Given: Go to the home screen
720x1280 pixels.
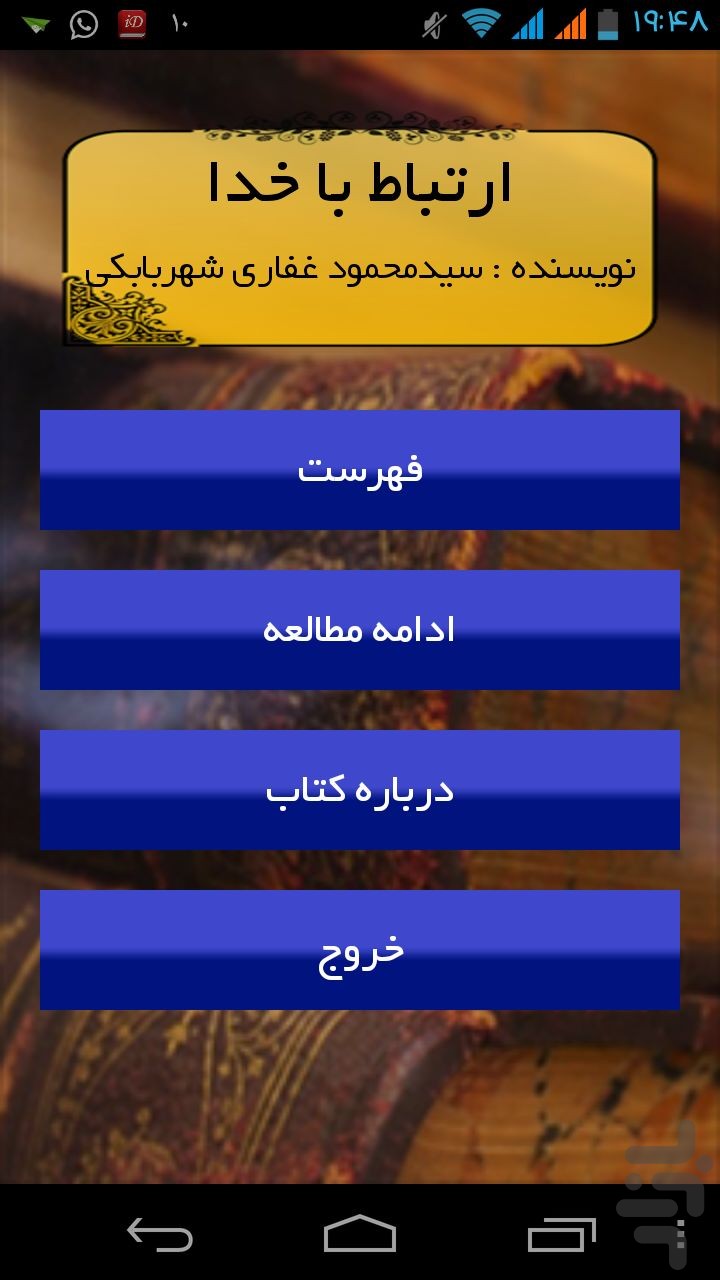Looking at the screenshot, I should point(360,1234).
